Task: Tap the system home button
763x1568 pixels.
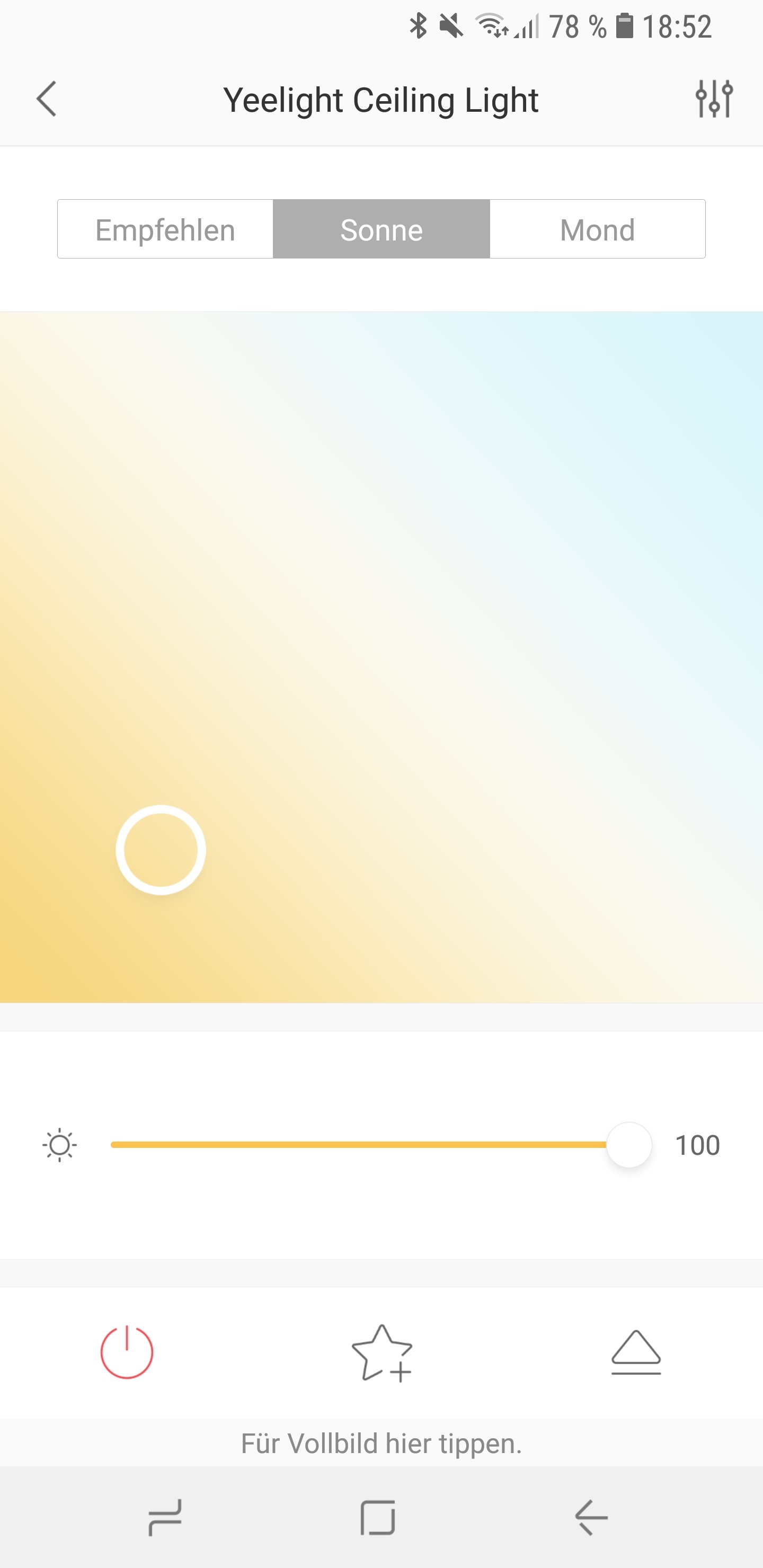Action: (x=378, y=1518)
